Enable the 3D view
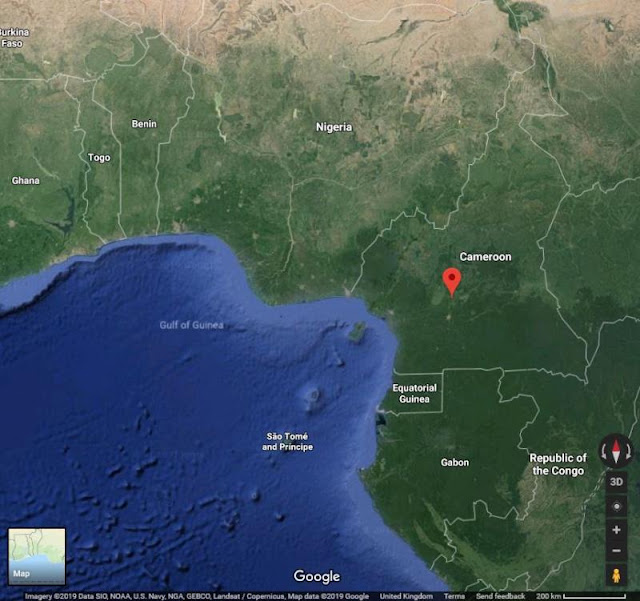This screenshot has width=640, height=601. [x=616, y=482]
